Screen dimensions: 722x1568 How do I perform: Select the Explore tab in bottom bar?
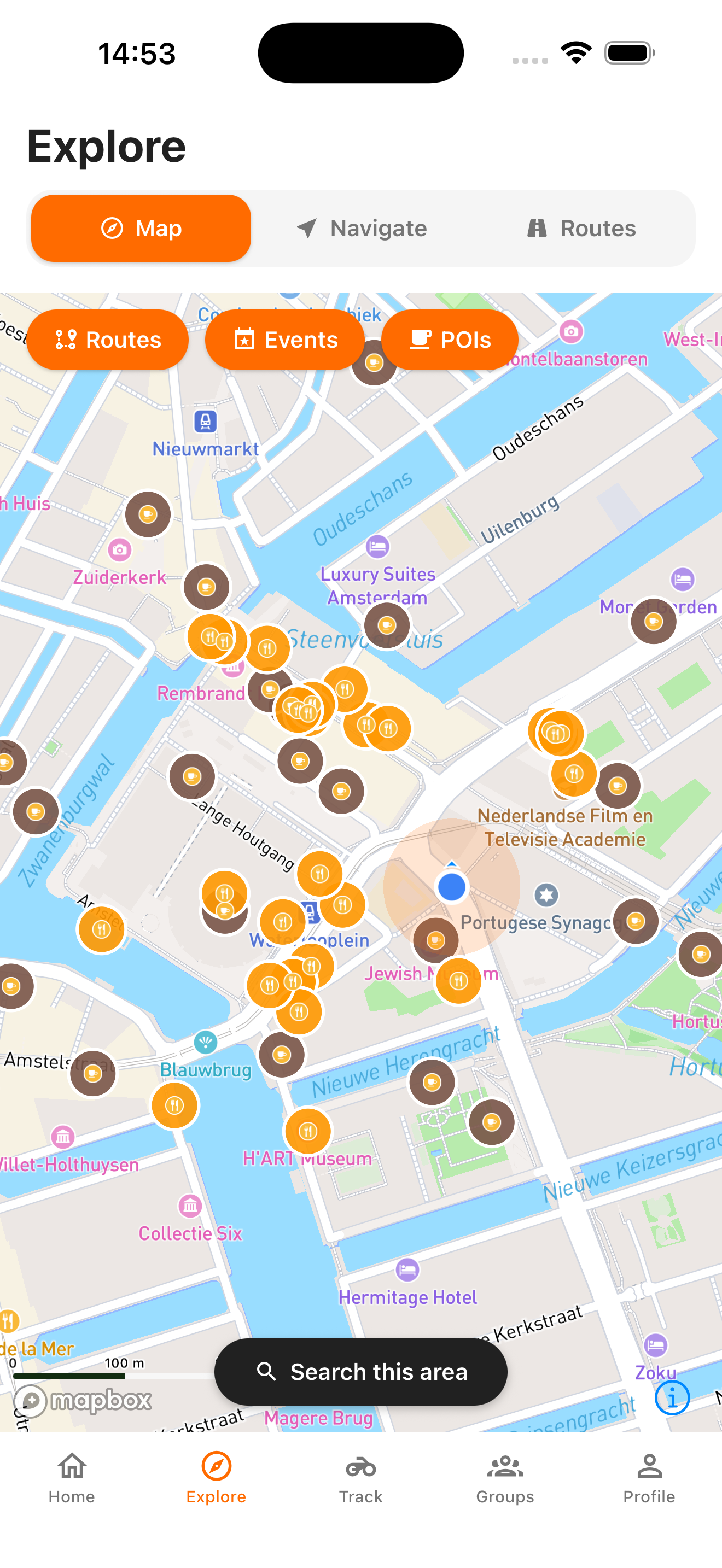pos(216,1477)
